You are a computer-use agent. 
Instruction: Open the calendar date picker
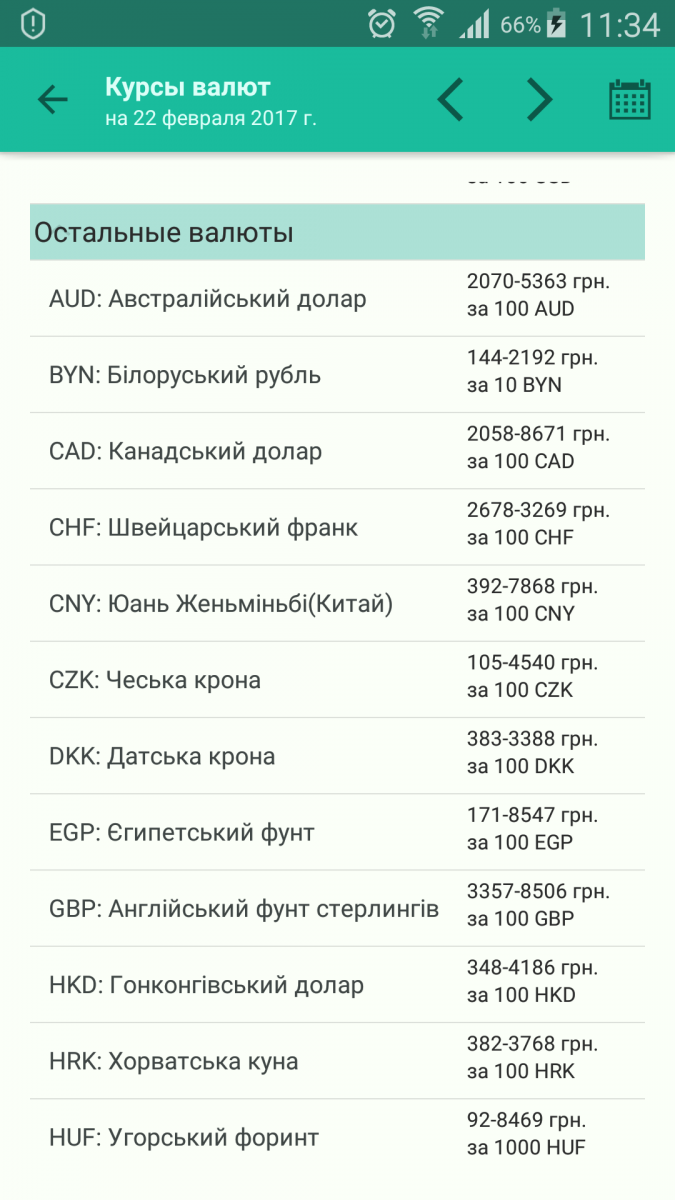(x=630, y=99)
